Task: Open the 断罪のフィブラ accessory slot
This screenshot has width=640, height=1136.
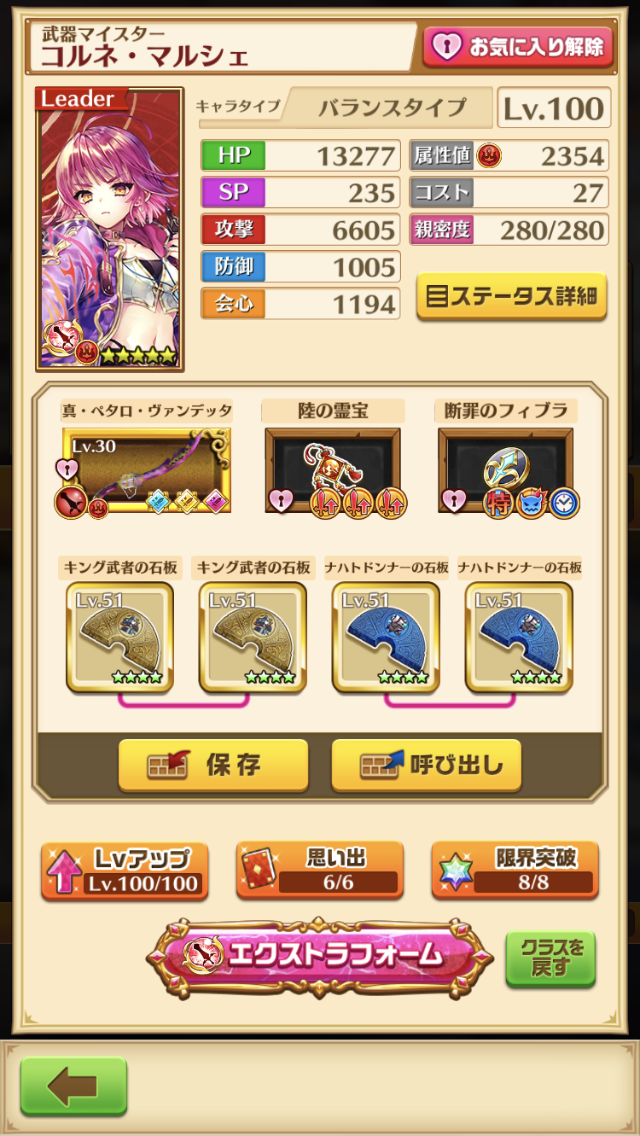Action: tap(505, 471)
